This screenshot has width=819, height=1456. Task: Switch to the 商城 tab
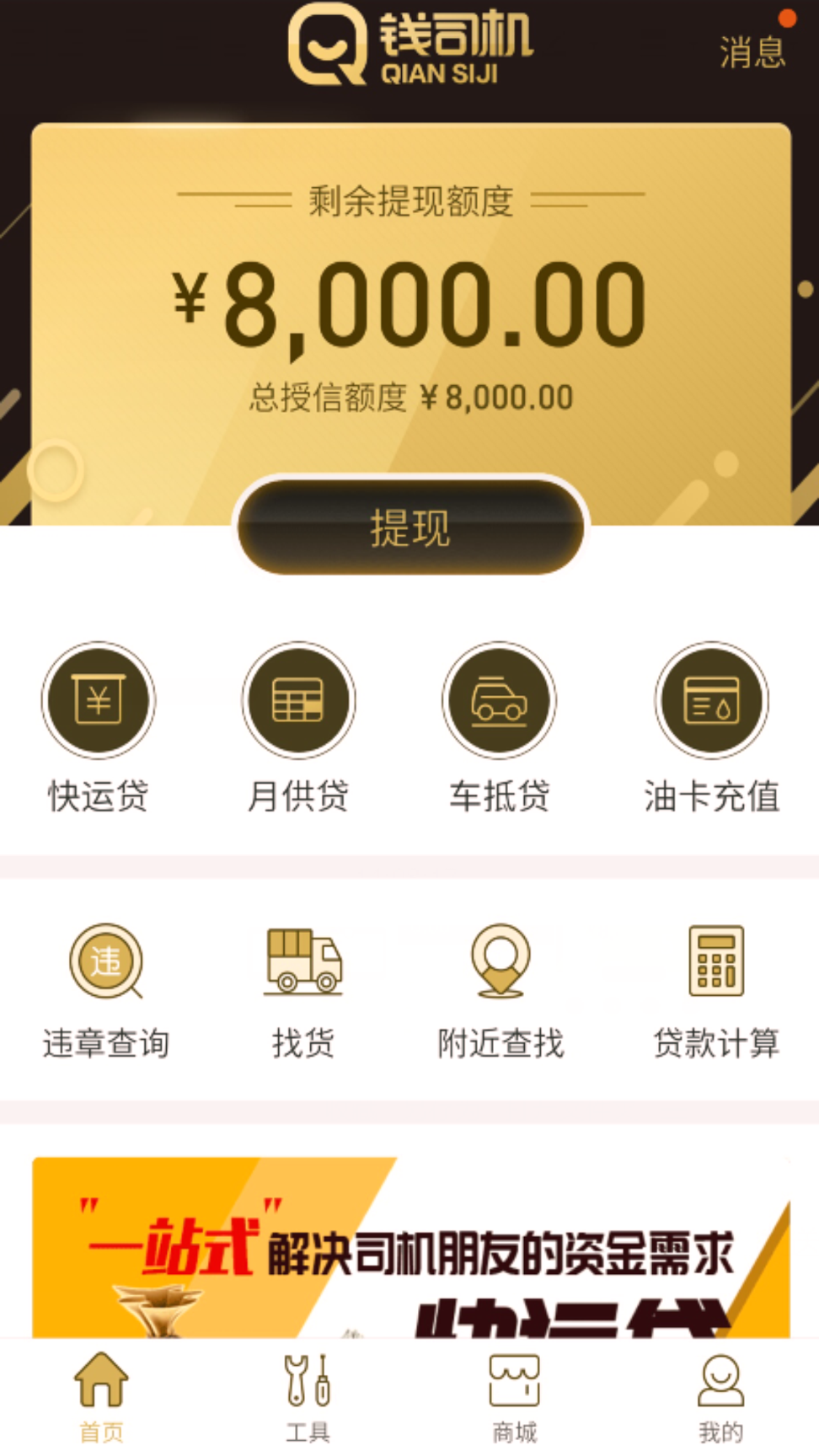coord(514,1396)
